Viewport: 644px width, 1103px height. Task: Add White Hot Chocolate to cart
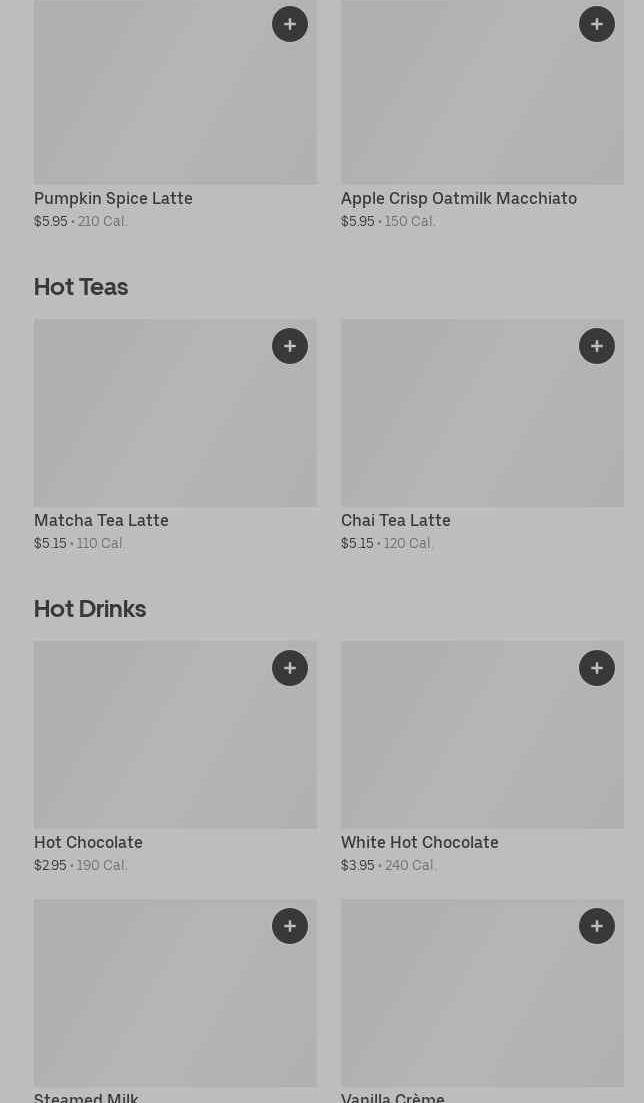tap(597, 668)
